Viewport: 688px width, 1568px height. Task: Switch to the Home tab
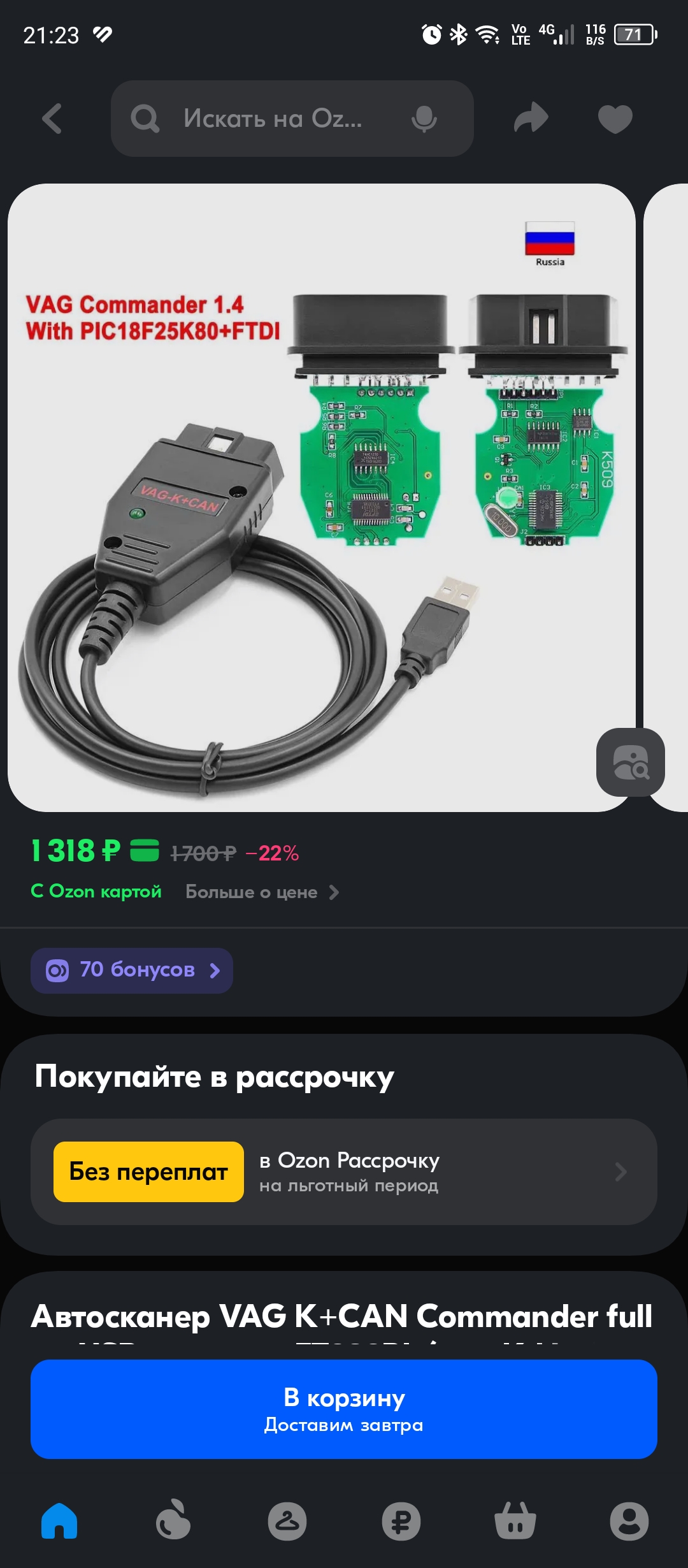pyautogui.click(x=59, y=1521)
